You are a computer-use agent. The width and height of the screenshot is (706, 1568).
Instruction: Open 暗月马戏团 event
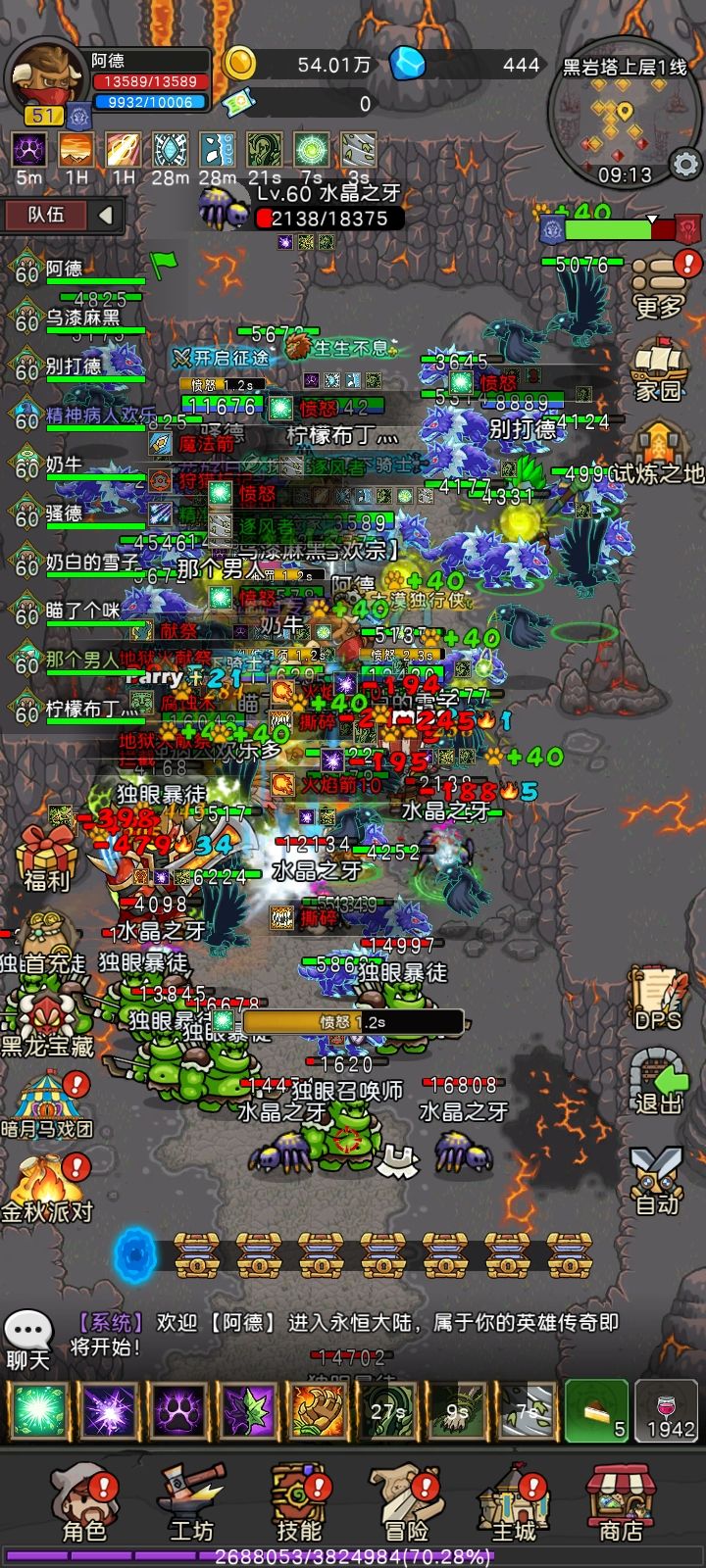pos(46,1104)
